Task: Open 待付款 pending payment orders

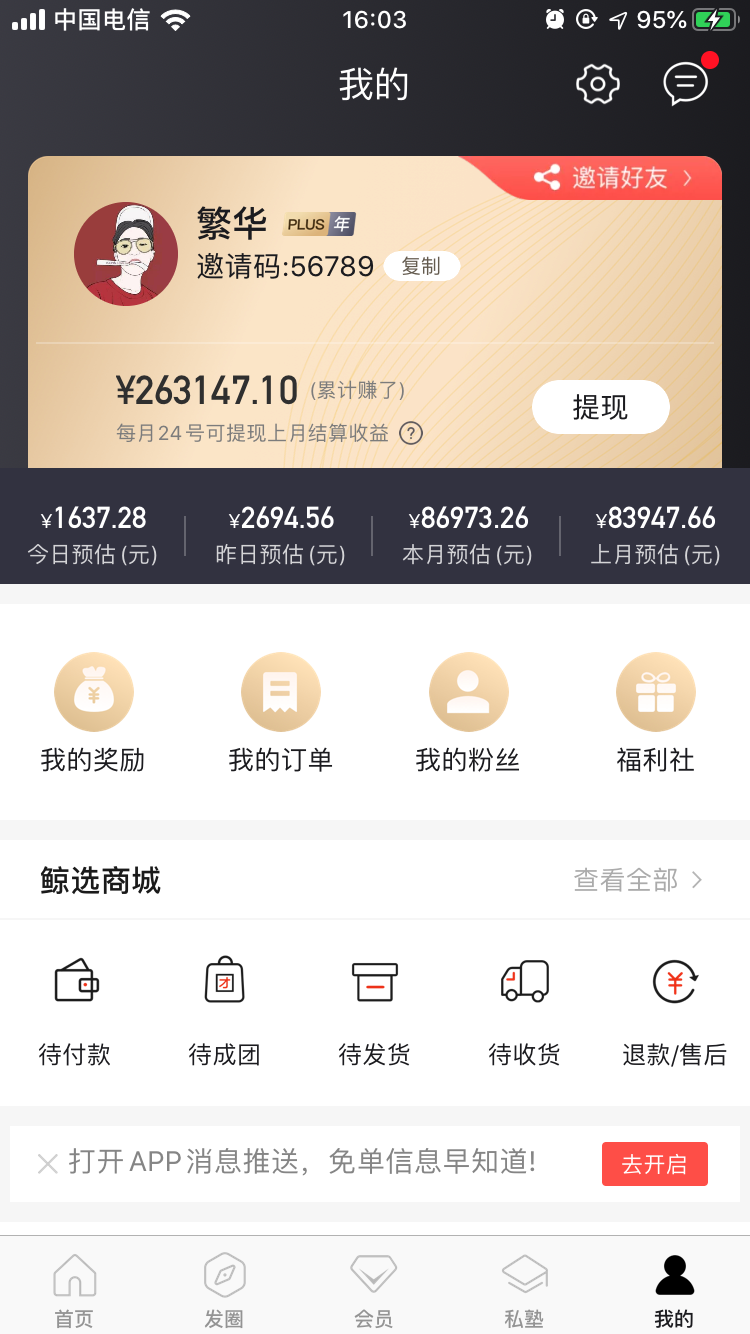Action: pos(75,1010)
